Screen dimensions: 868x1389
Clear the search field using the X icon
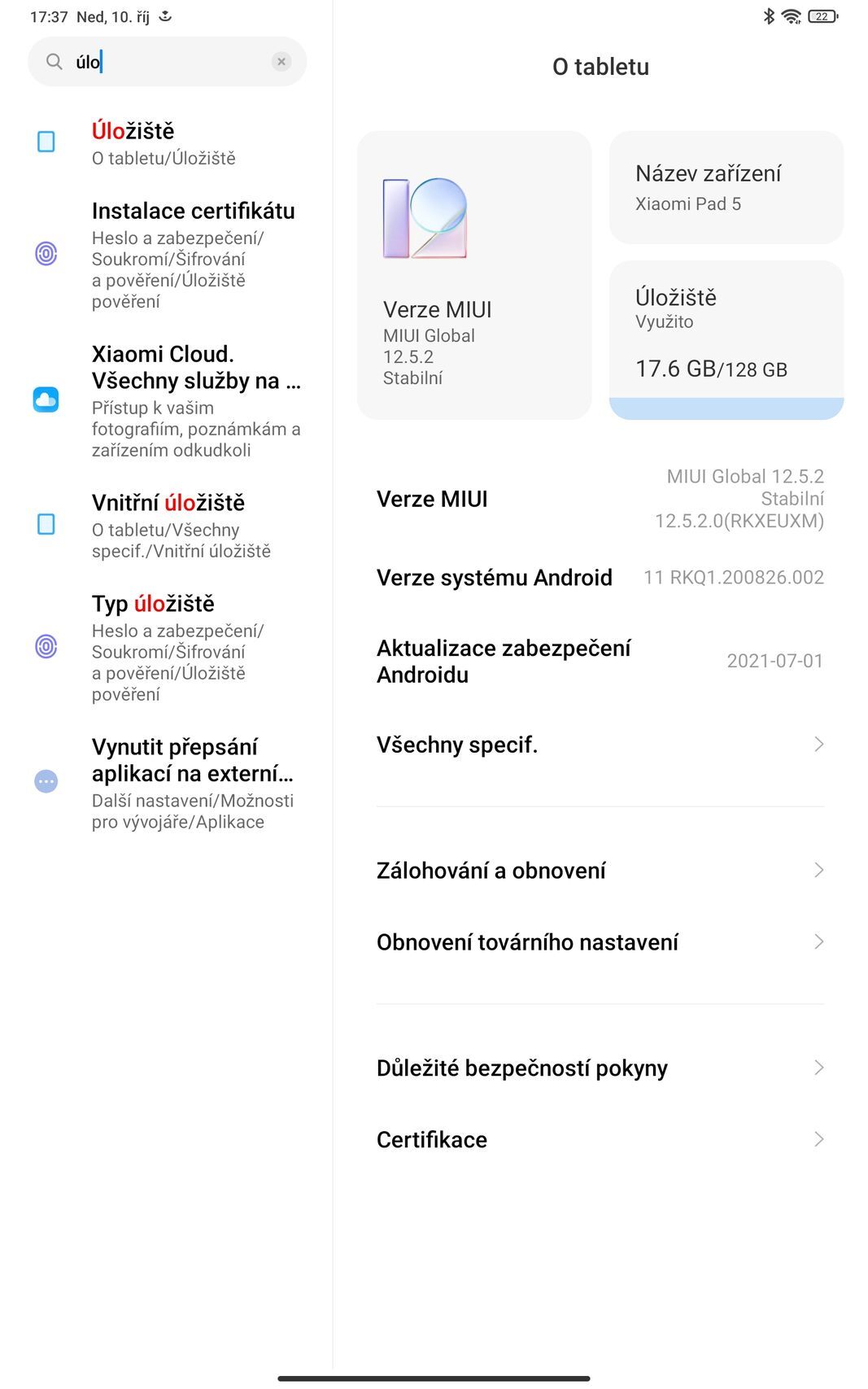281,61
